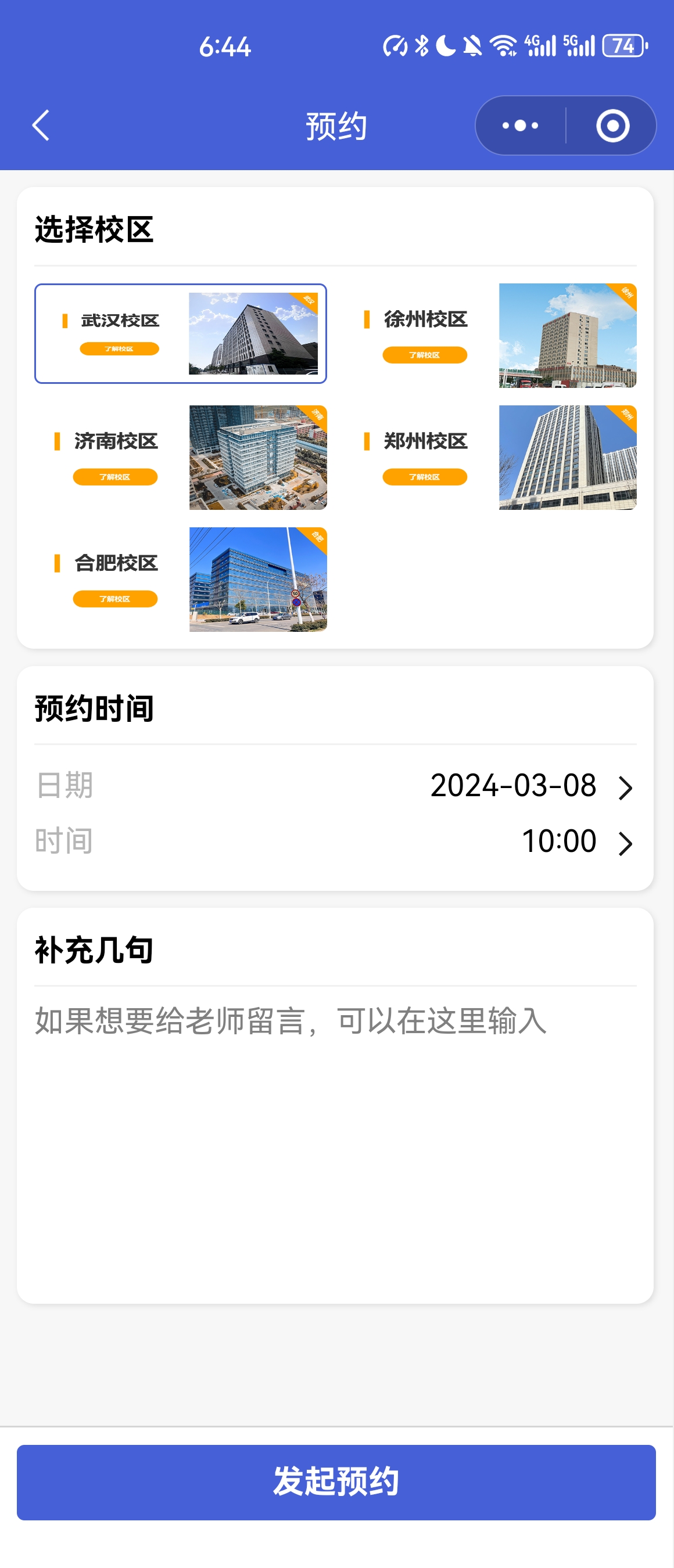The image size is (674, 1568).
Task: Select the 郑州校区 campus photo
Action: click(x=568, y=457)
